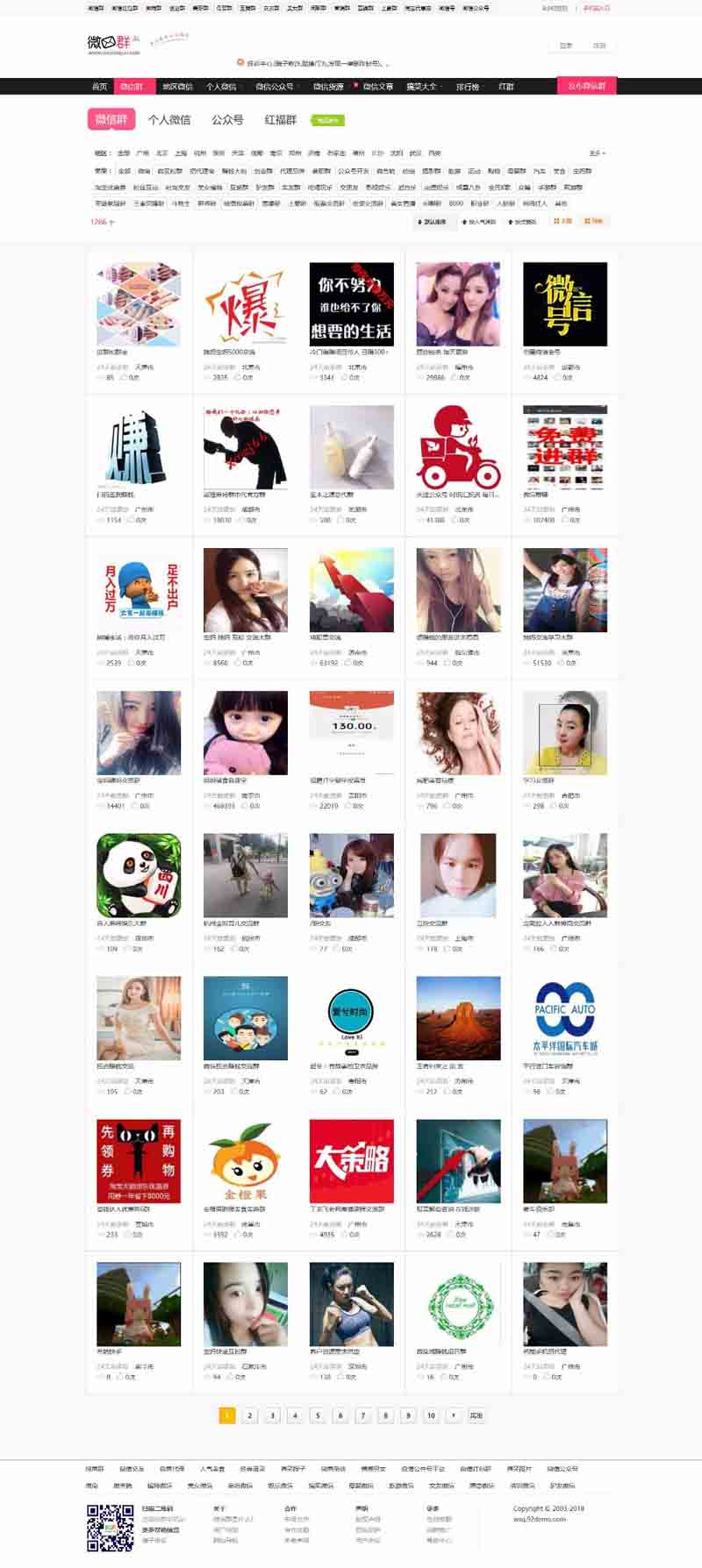Screen dimensions: 702x1568
Task: Open the 你不努力 group card
Action: point(351,304)
